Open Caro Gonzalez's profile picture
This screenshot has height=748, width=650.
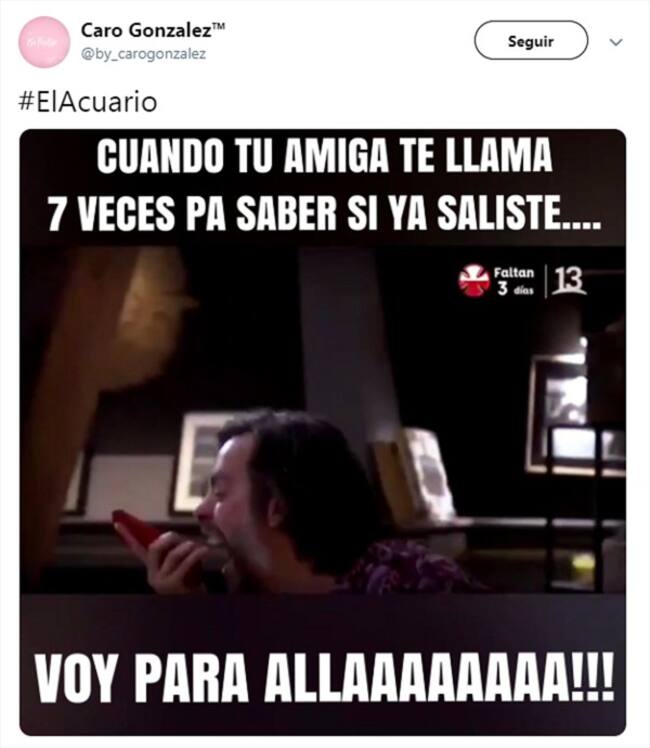point(44,42)
